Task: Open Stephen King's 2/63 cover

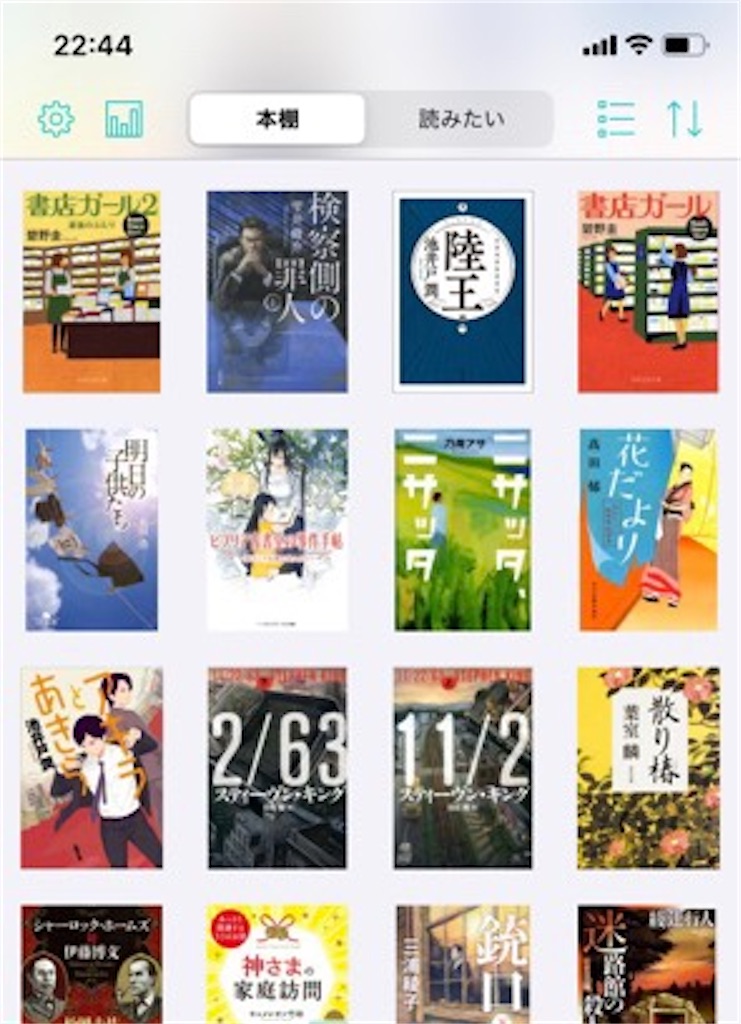Action: [x=277, y=767]
